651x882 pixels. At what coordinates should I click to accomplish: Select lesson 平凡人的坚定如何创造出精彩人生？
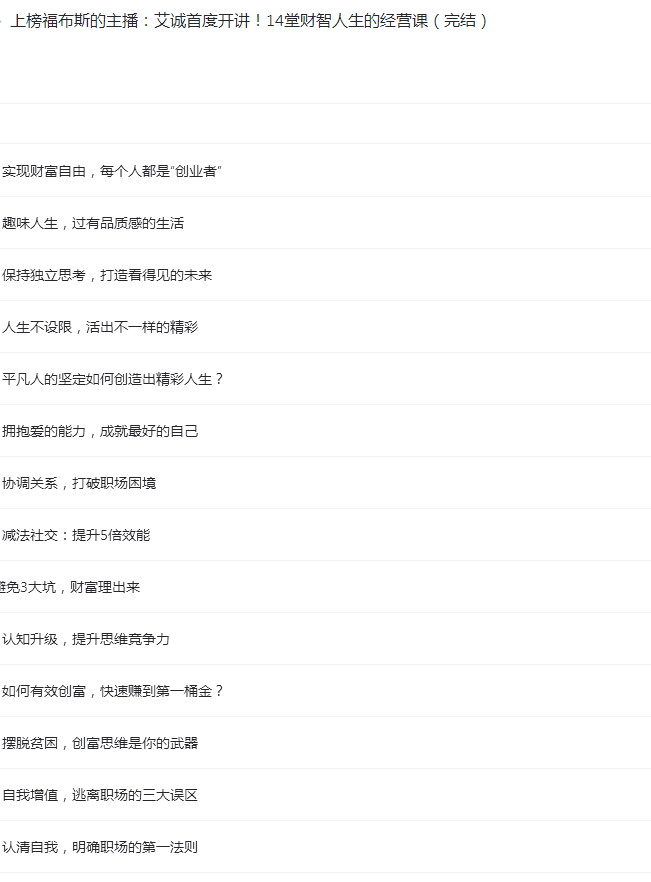coord(113,379)
